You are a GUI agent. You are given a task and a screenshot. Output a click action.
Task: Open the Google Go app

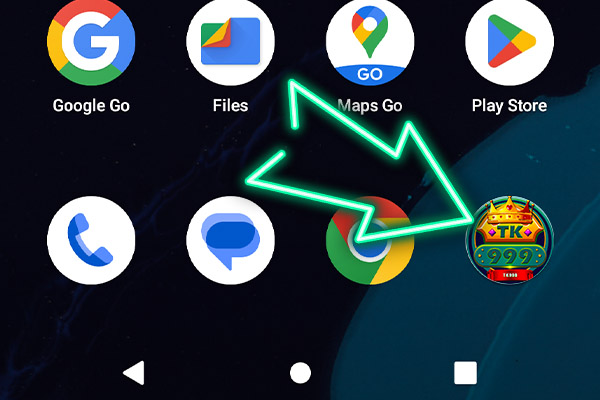point(91,40)
